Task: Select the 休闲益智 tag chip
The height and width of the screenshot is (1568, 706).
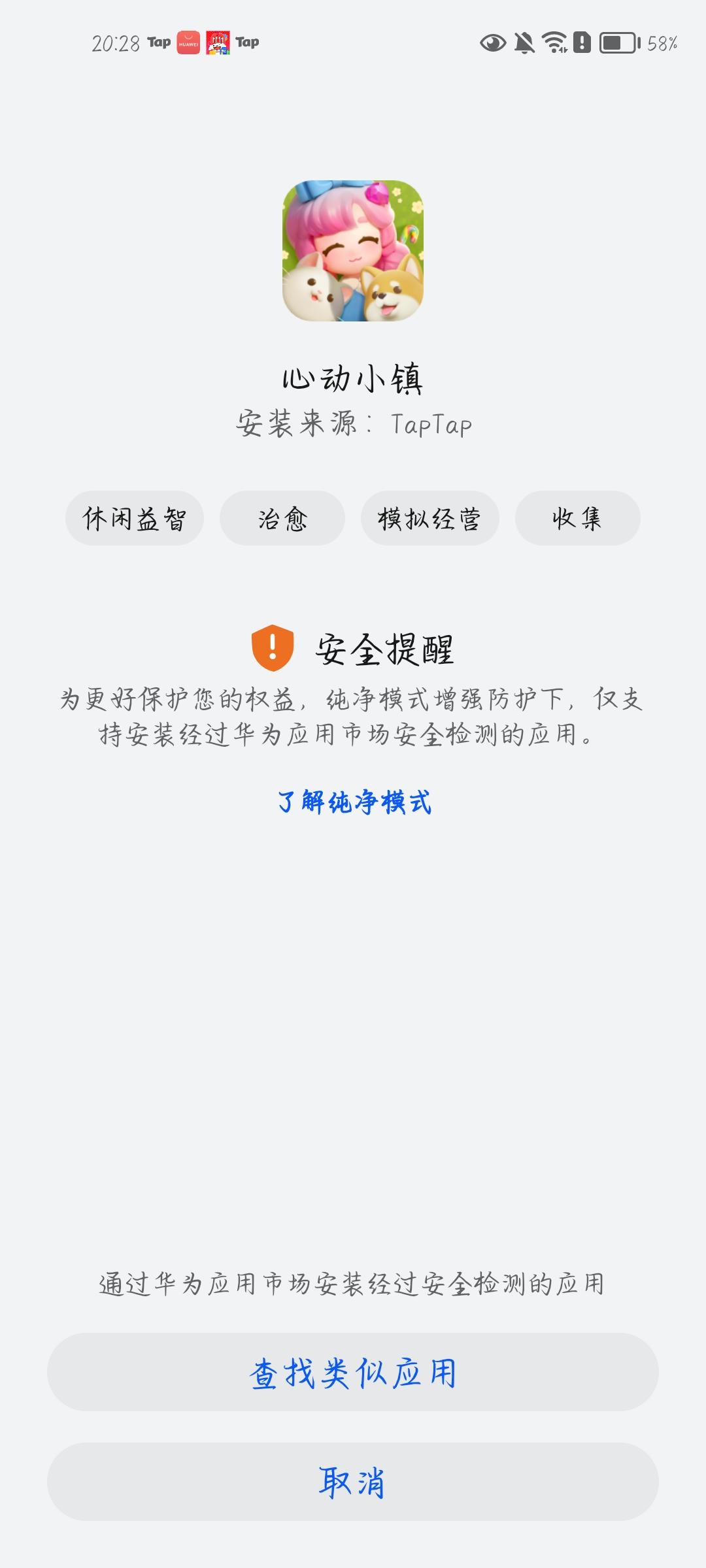Action: click(135, 518)
